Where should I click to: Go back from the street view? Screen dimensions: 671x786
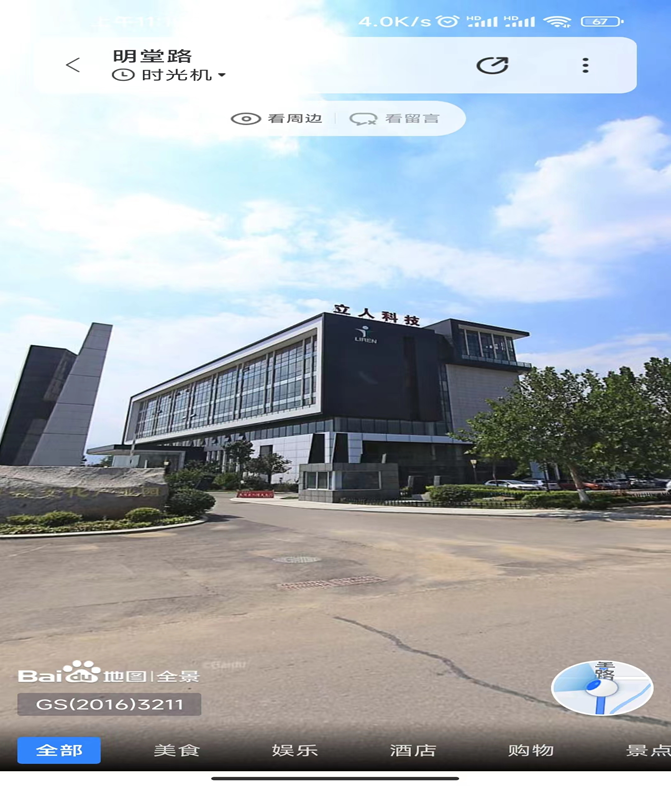(x=73, y=66)
